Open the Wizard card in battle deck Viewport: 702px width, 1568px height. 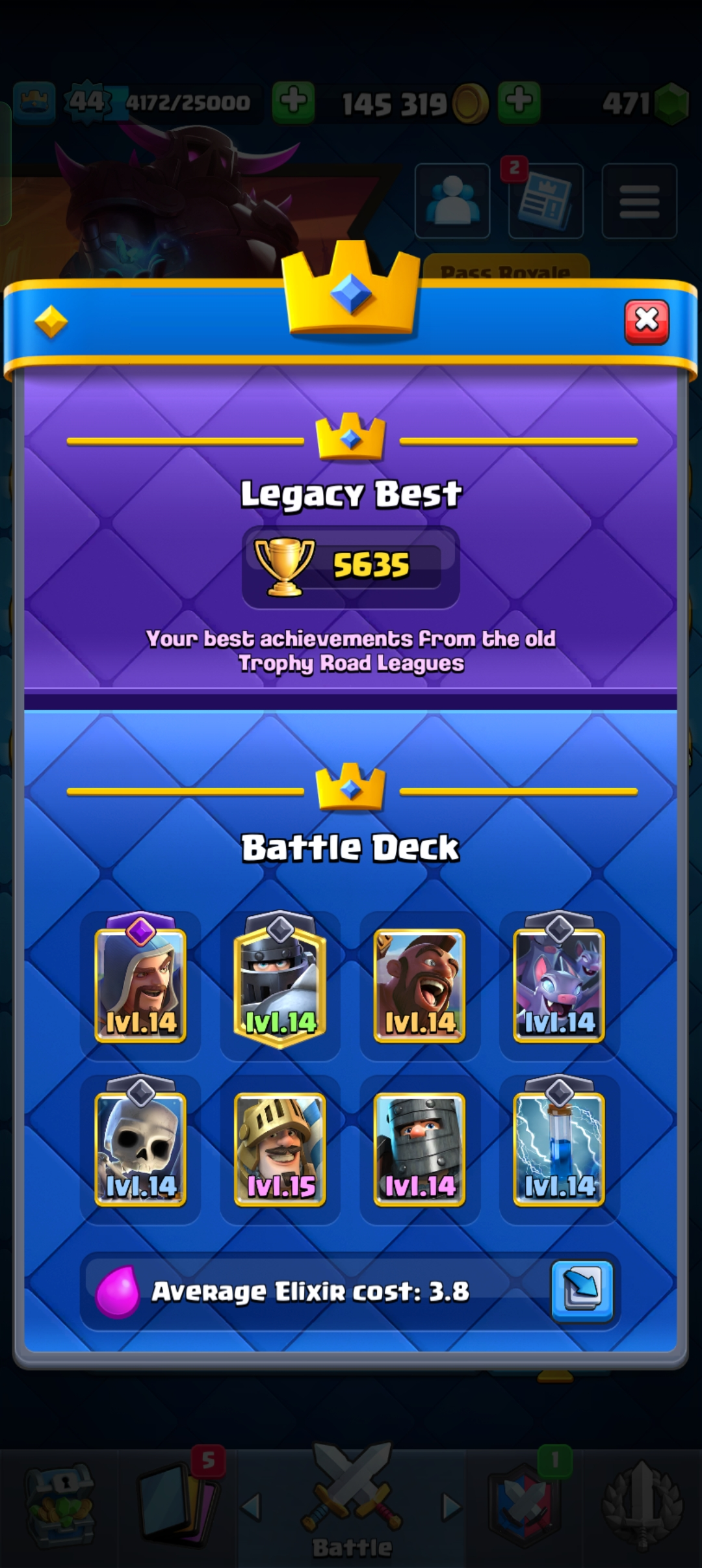(140, 986)
